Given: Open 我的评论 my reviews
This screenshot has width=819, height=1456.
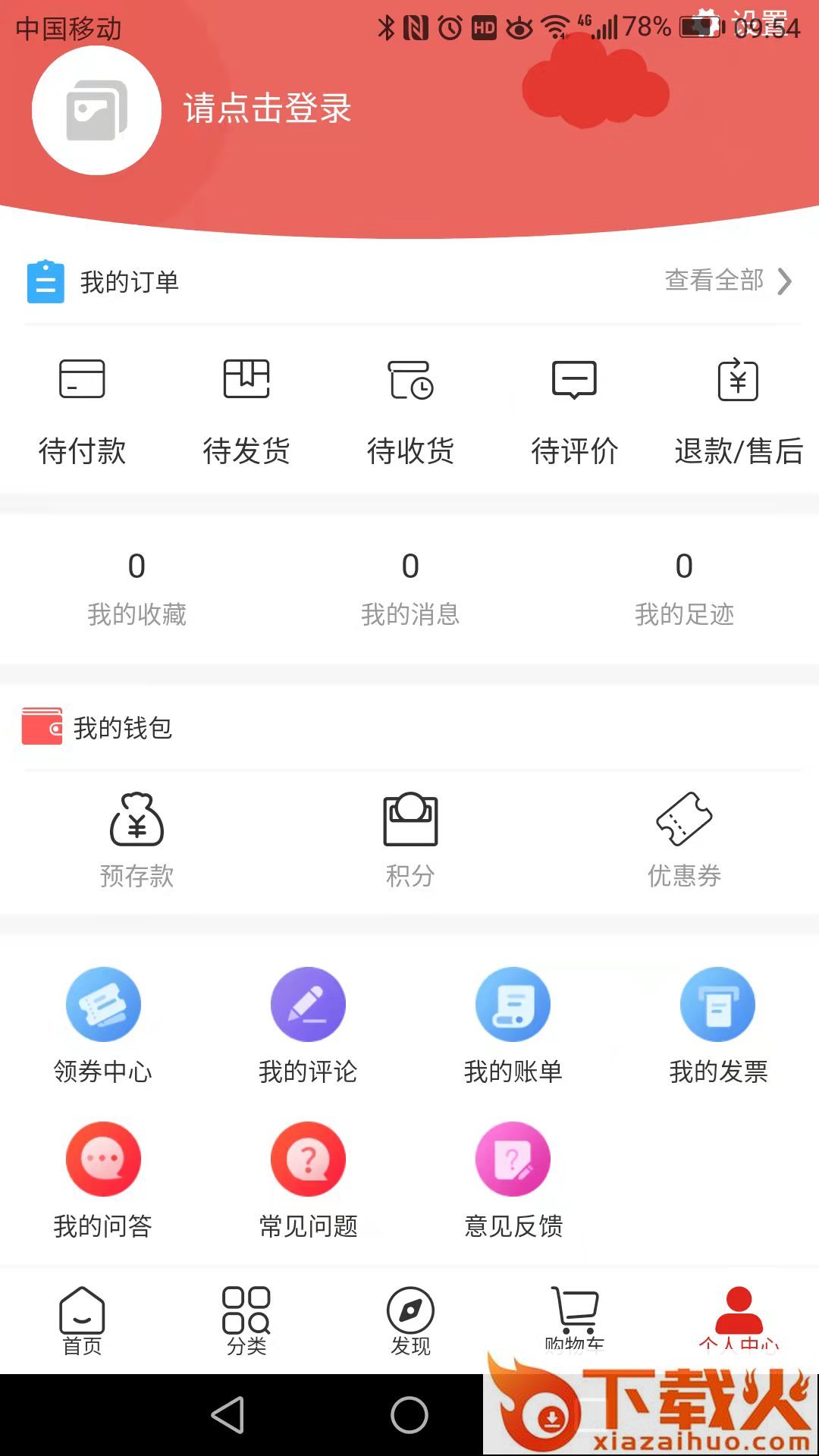Looking at the screenshot, I should (308, 1024).
